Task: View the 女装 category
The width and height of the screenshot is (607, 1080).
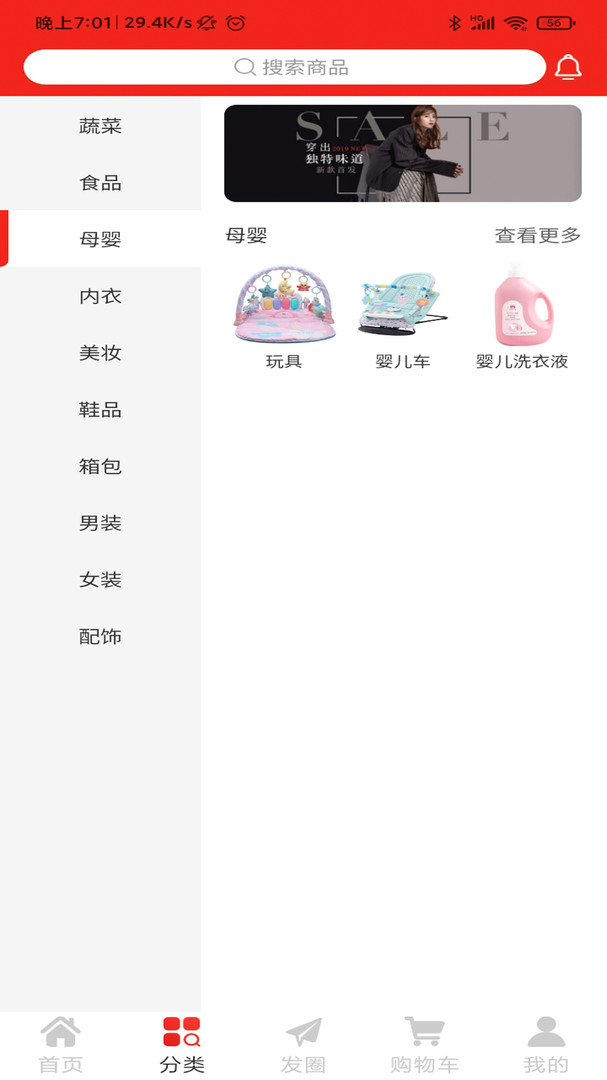Action: point(100,580)
